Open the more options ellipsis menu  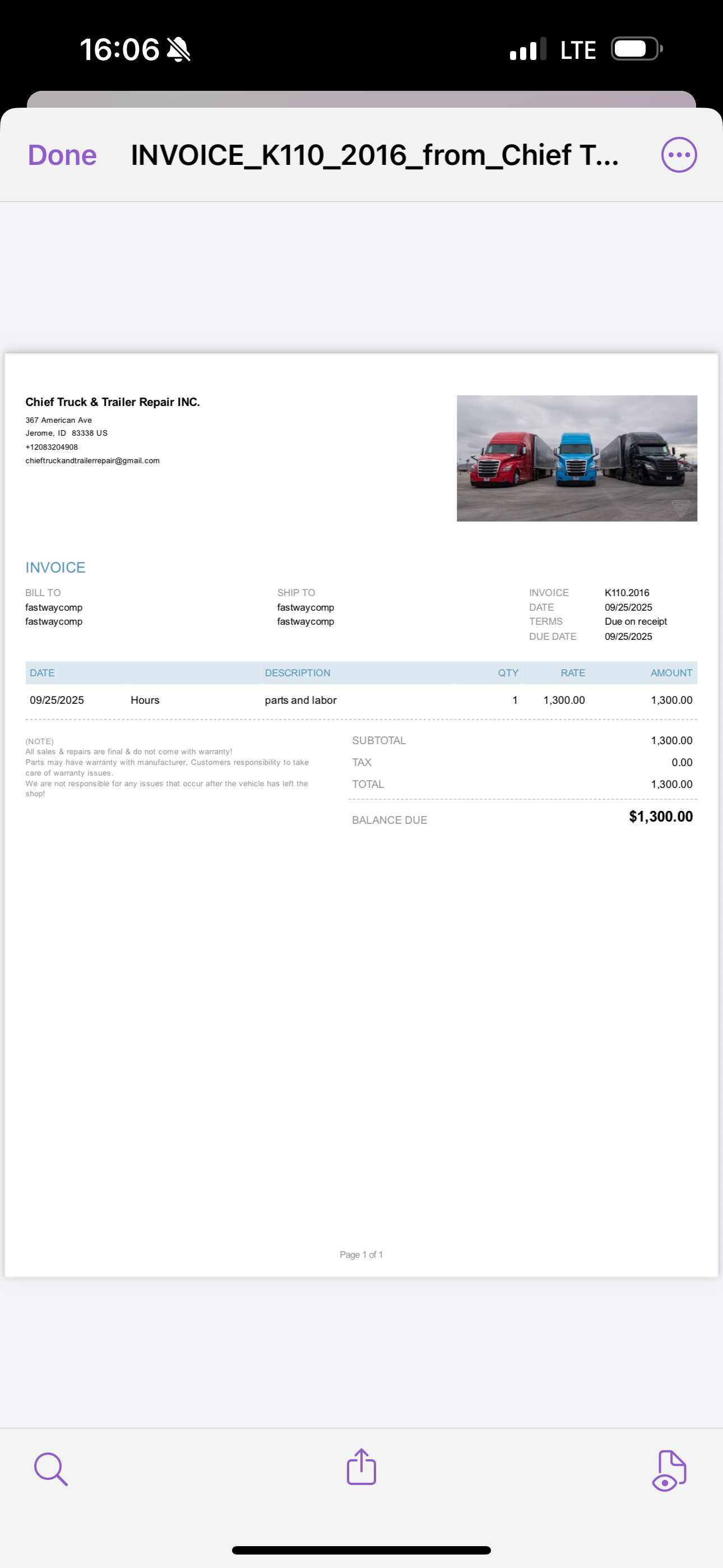coord(679,155)
